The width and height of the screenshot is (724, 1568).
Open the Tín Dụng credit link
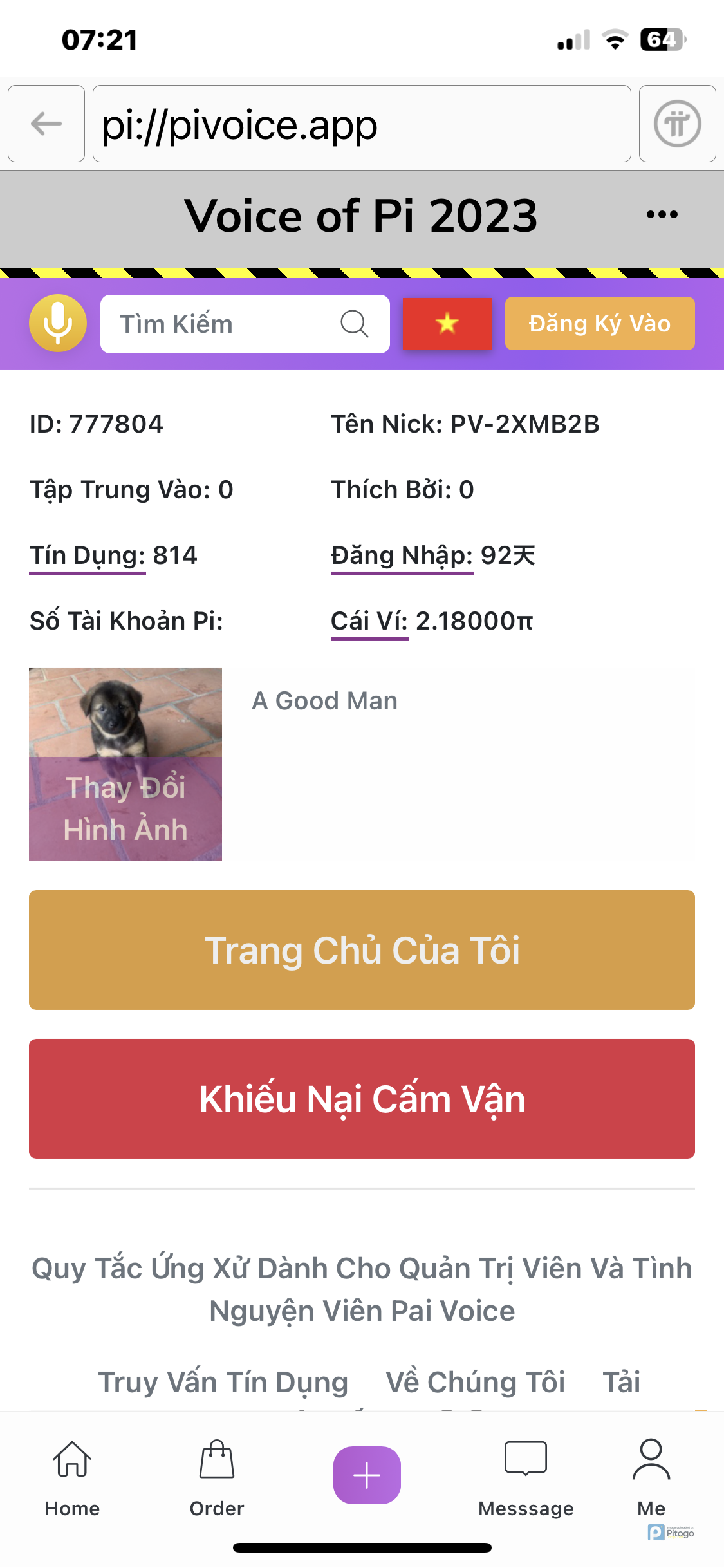click(x=88, y=555)
